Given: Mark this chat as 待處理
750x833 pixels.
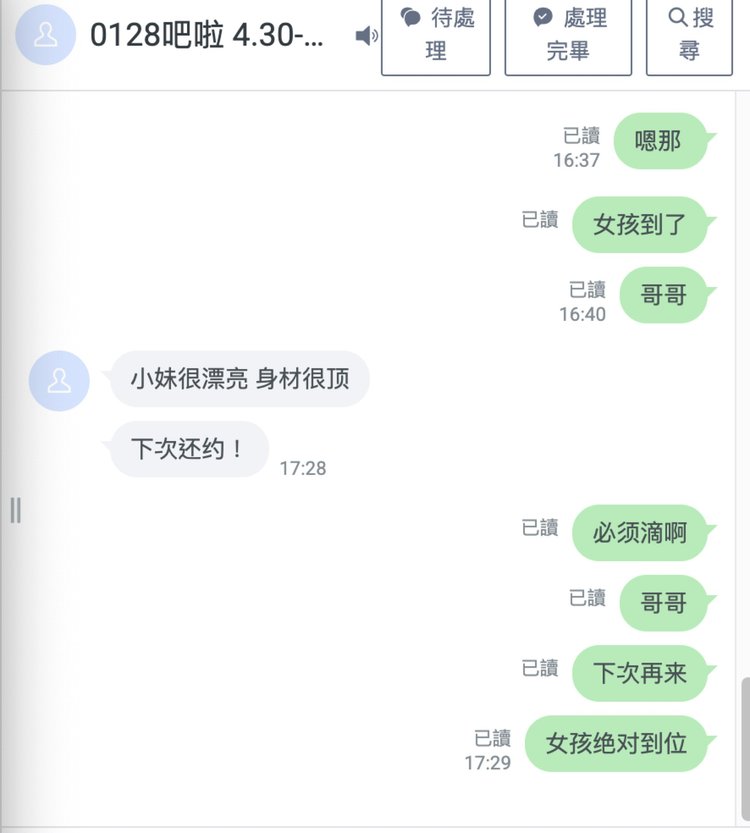Looking at the screenshot, I should (x=435, y=35).
